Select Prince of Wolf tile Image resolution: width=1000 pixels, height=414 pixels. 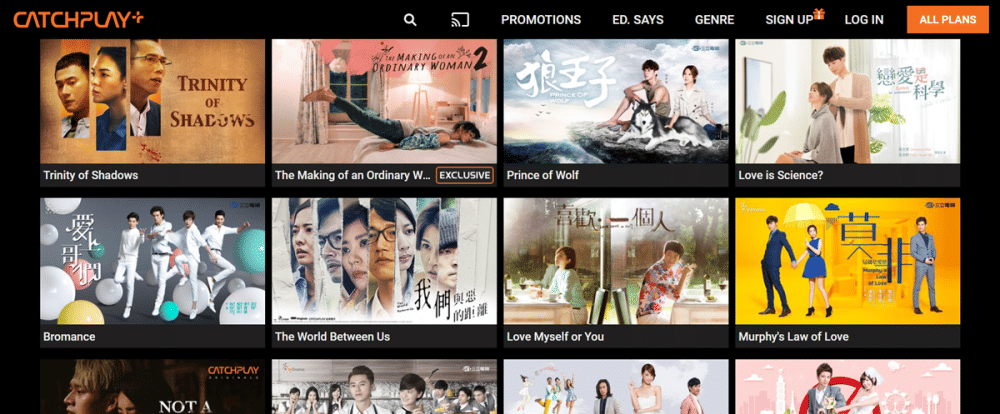[x=615, y=102]
